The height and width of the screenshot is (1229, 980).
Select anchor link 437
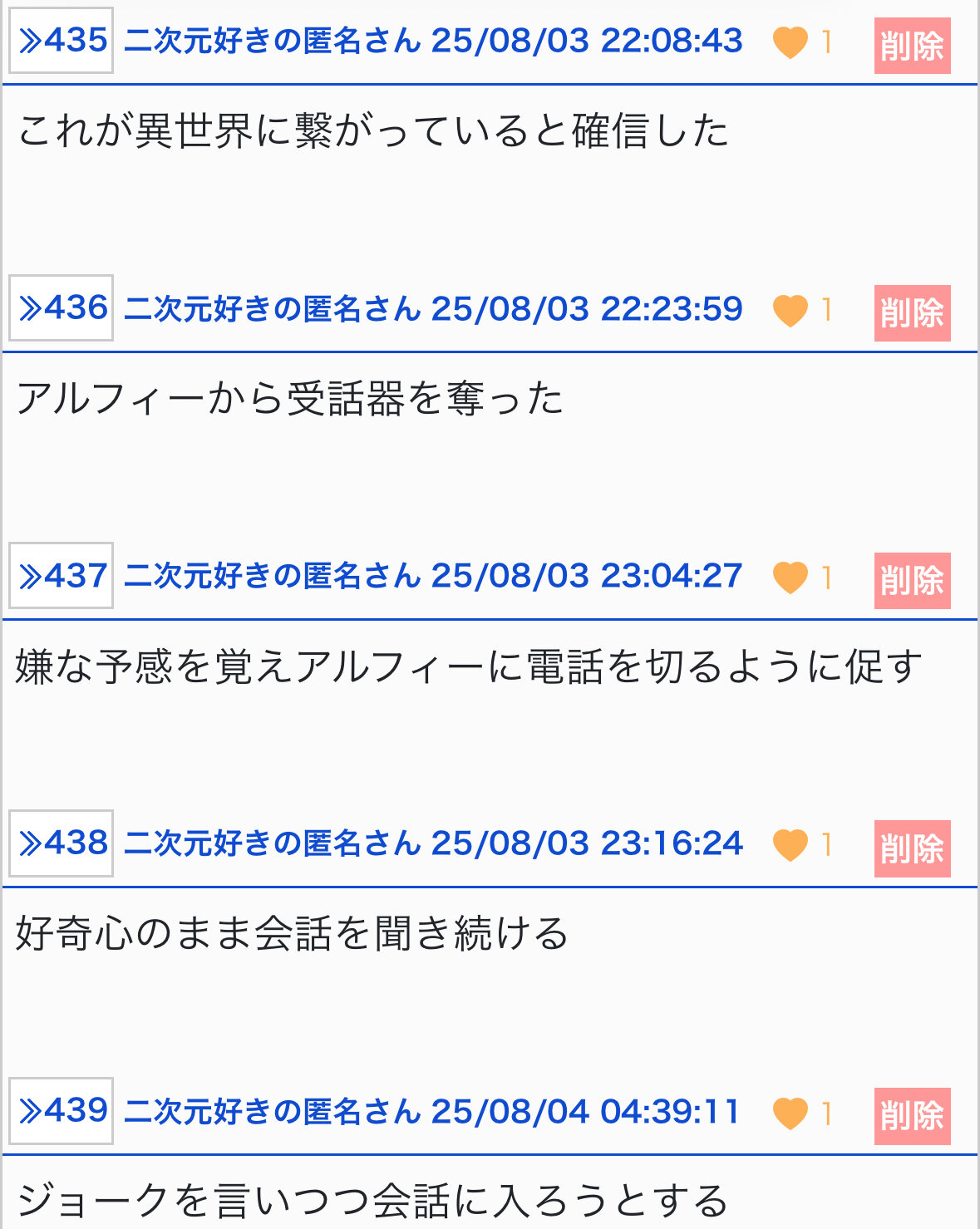(x=61, y=575)
